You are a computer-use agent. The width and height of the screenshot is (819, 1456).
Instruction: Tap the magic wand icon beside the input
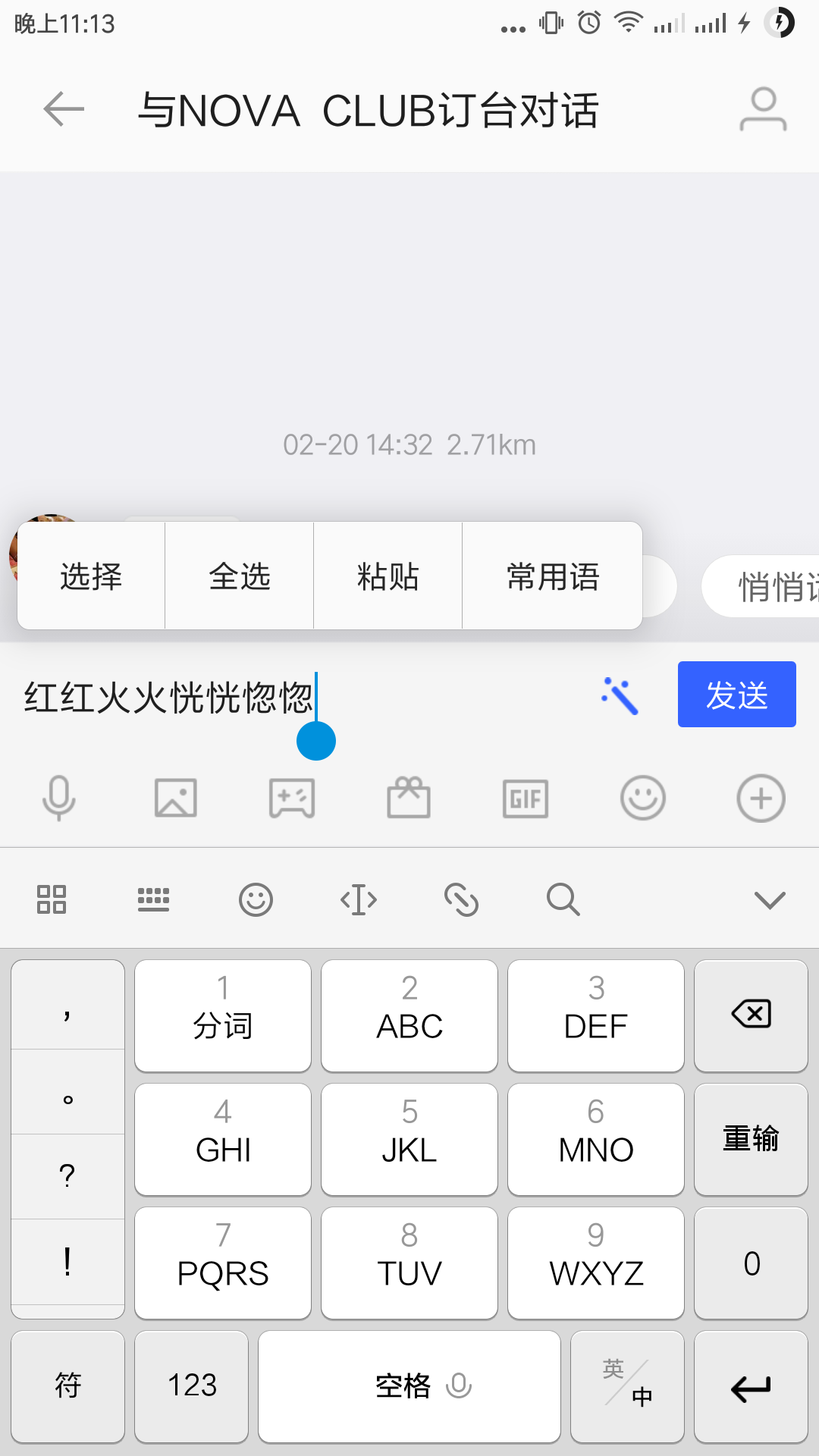pyautogui.click(x=620, y=695)
